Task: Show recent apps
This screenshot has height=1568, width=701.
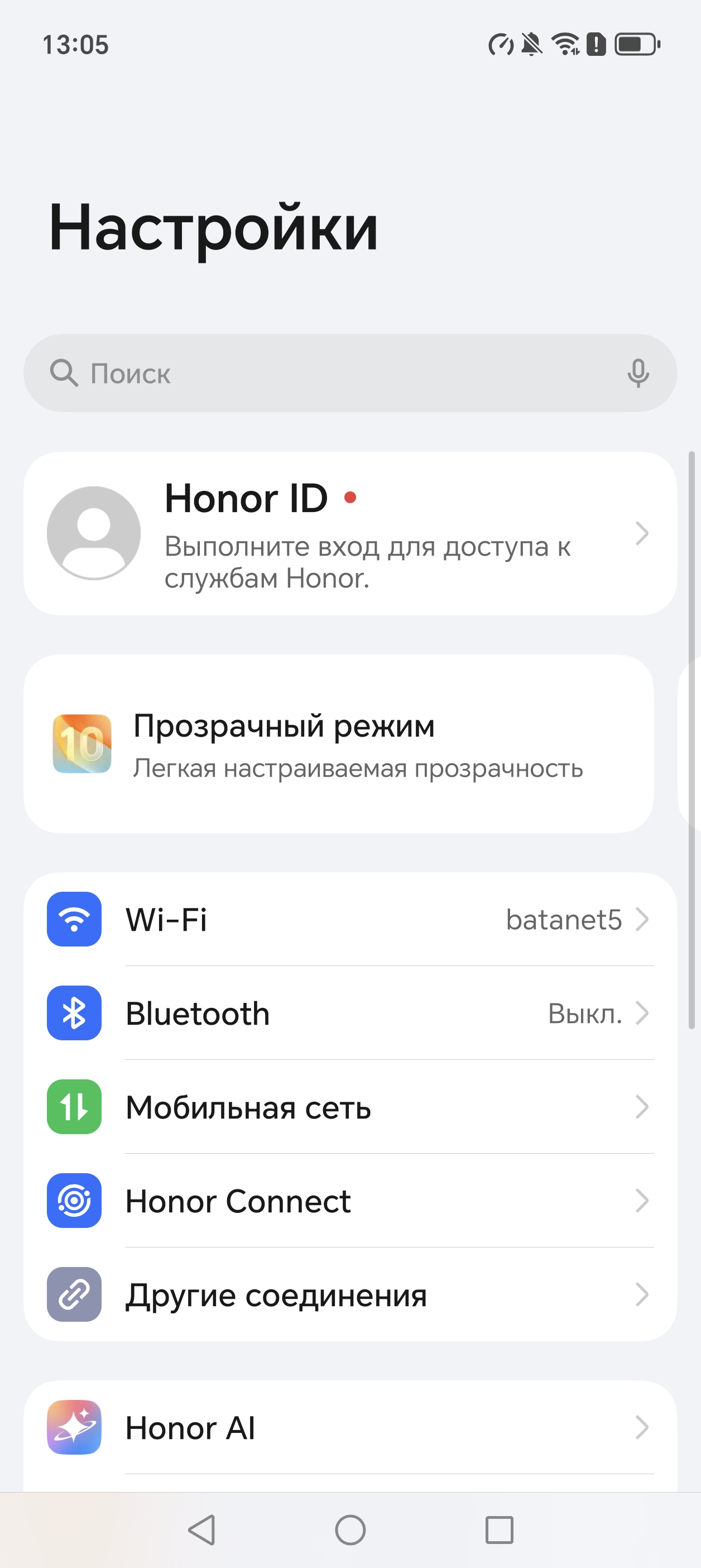Action: (499, 1529)
